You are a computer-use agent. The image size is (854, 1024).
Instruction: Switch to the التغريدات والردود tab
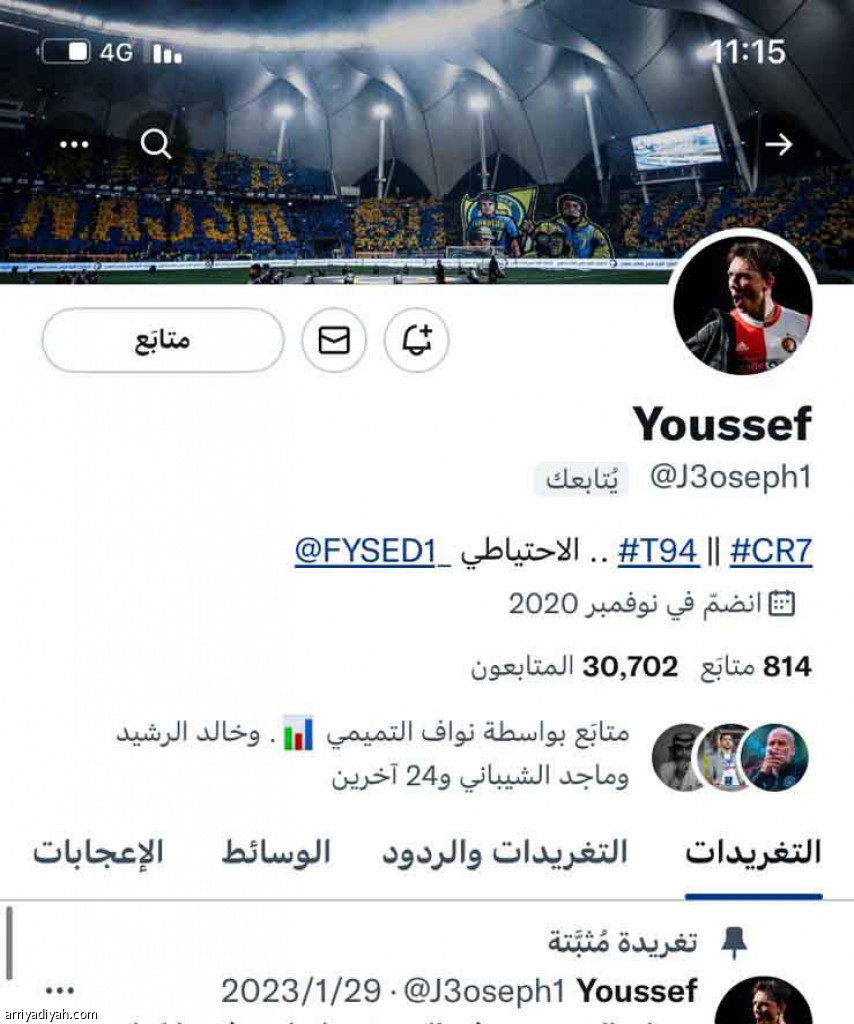tap(505, 853)
